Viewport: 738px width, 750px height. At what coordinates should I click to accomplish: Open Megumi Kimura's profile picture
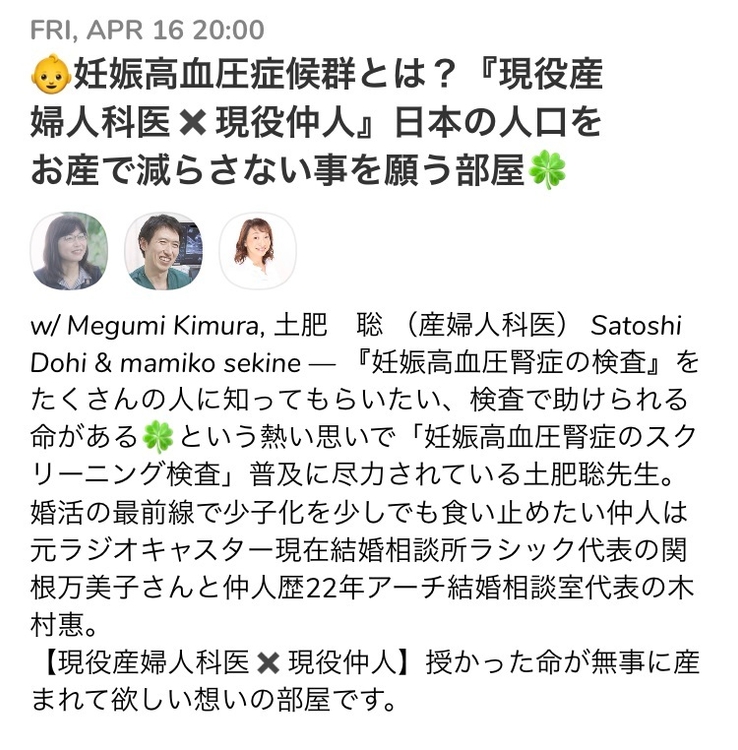tap(69, 251)
